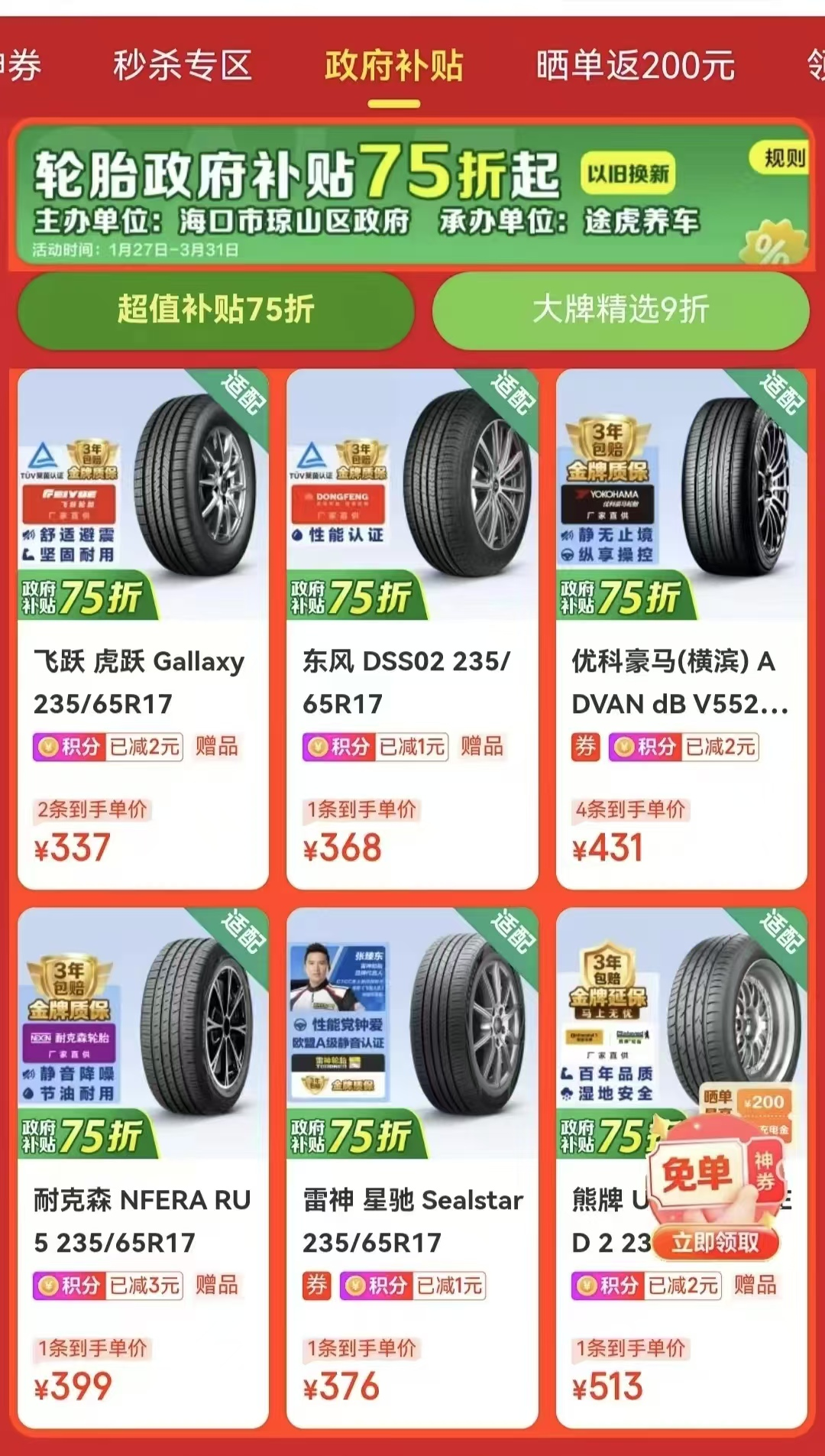Select the 政府补贴 tab
Screen dimensions: 825x1456
[x=393, y=66]
